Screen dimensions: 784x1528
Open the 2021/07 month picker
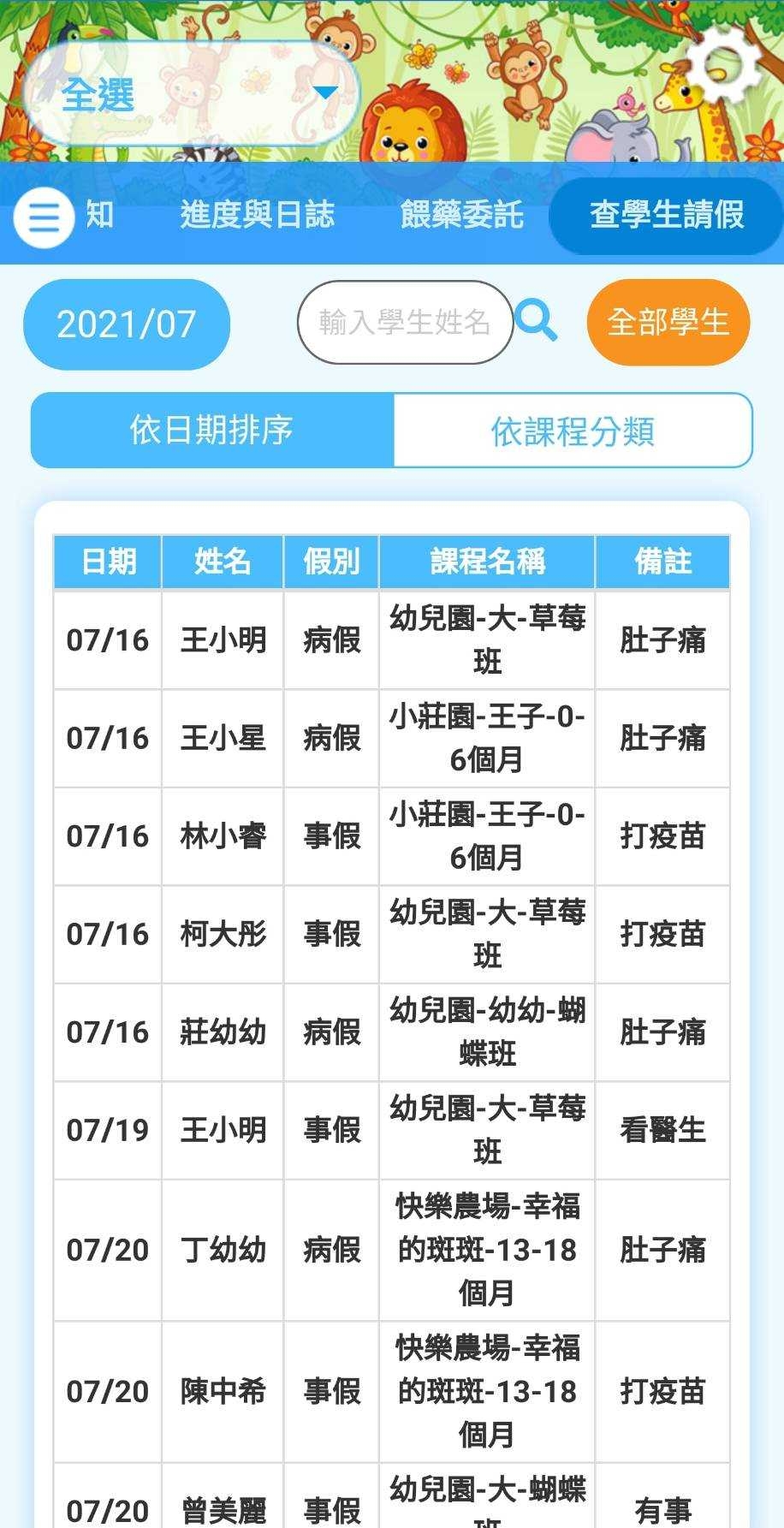tap(127, 324)
